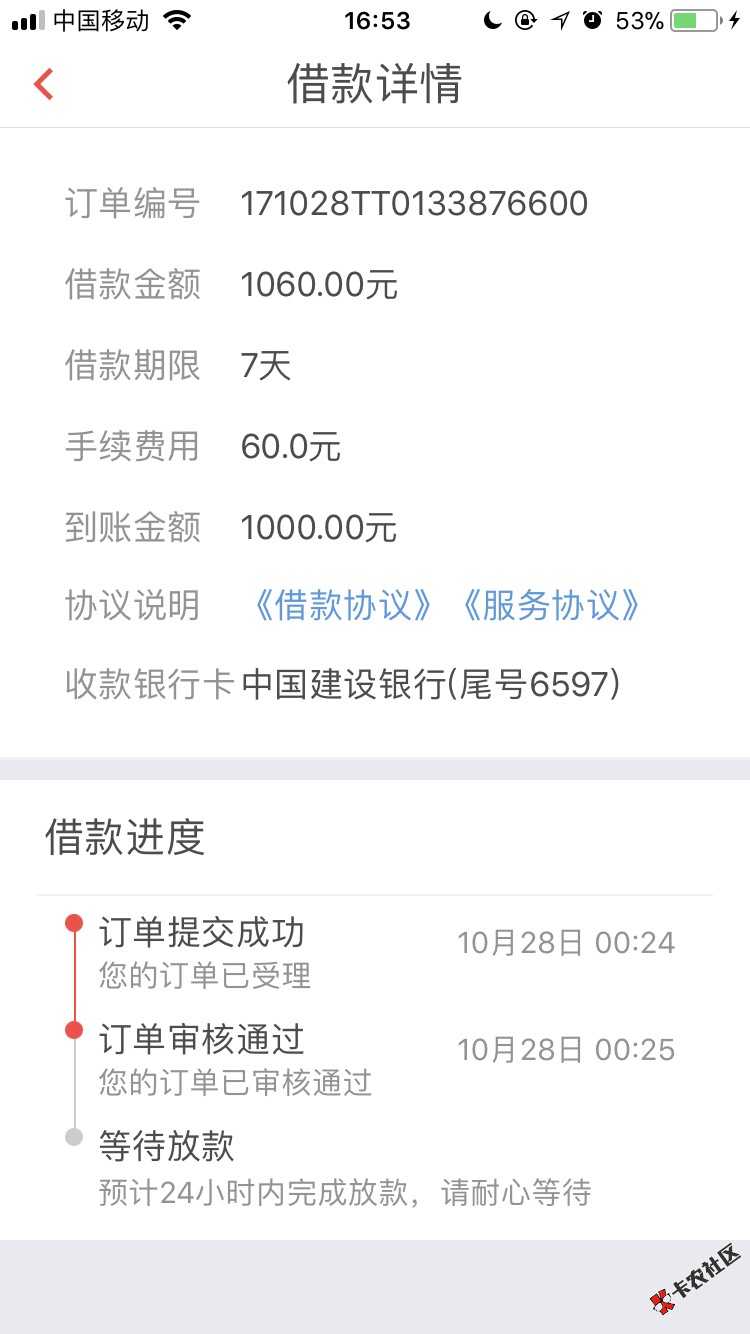Open the 《服务协议》 link
This screenshot has width=750, height=1334.
pyautogui.click(x=550, y=606)
